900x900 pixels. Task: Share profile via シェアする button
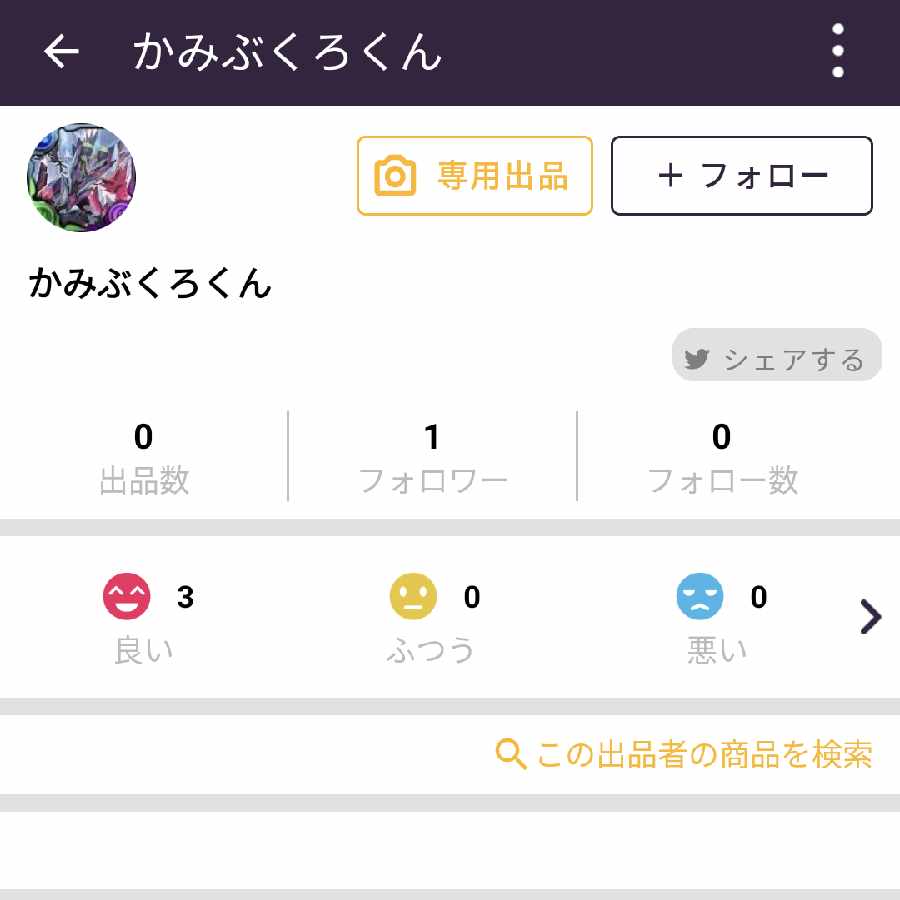point(776,356)
